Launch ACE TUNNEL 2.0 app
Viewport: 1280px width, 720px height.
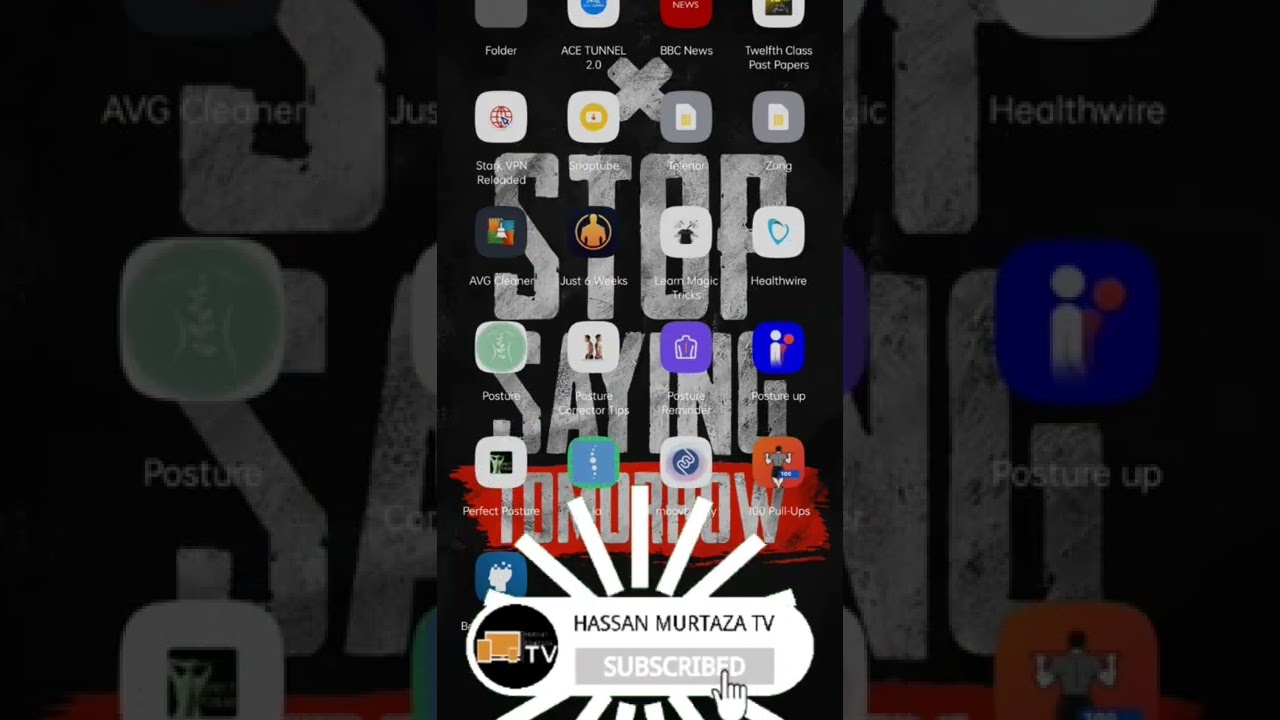(593, 12)
